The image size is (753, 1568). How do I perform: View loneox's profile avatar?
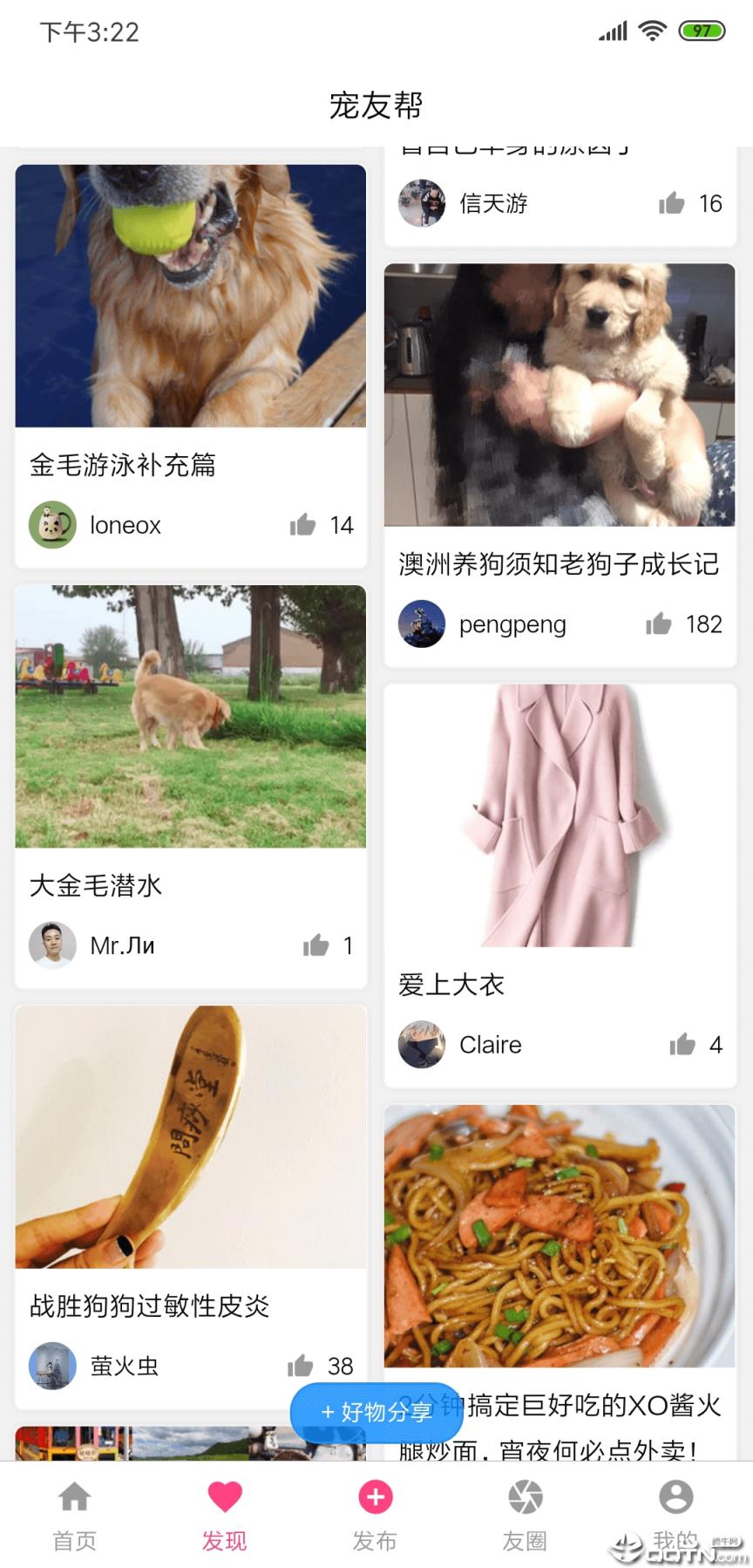pos(52,525)
